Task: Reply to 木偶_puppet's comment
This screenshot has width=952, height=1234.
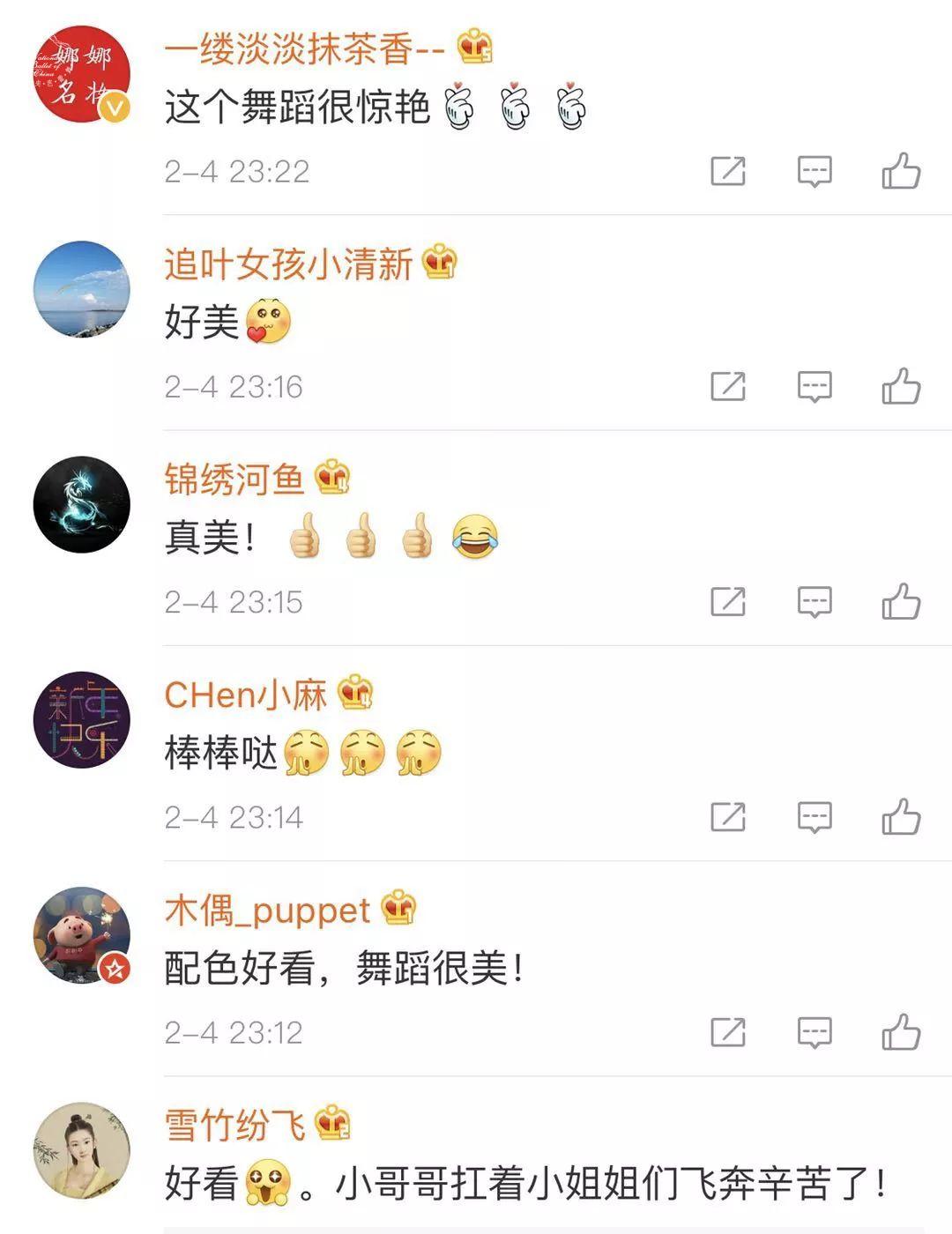Action: [814, 1032]
